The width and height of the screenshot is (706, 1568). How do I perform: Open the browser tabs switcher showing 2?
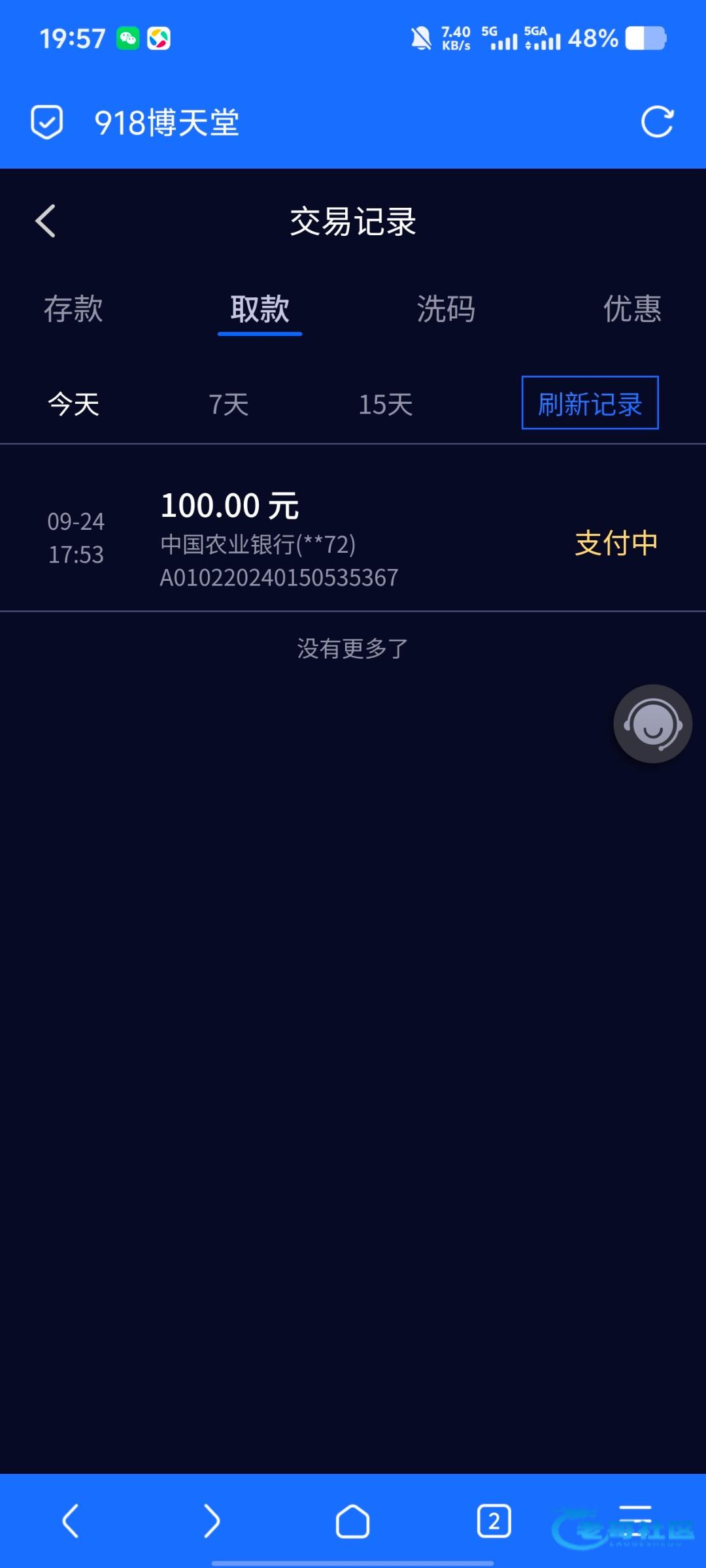coord(494,1521)
